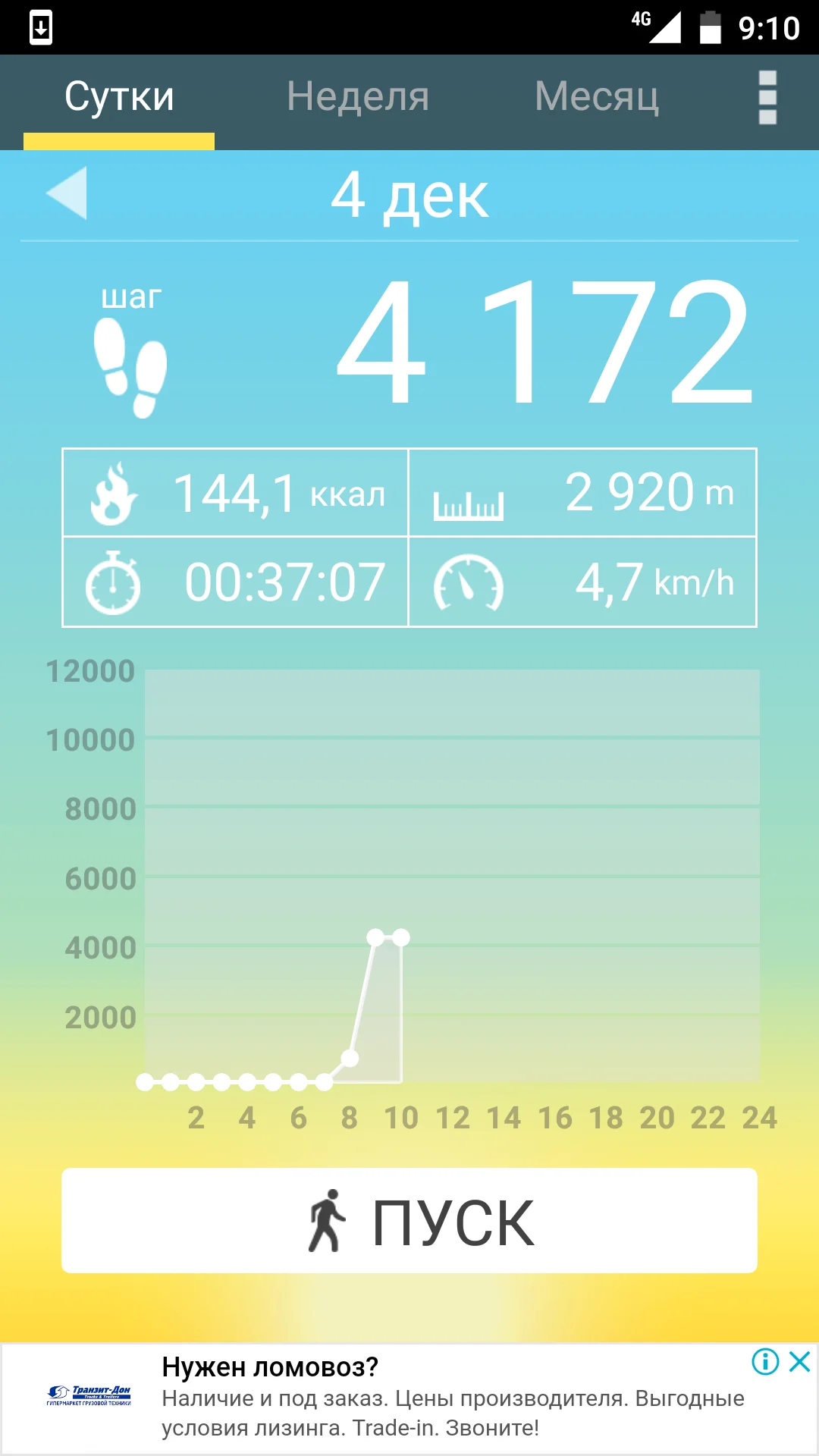Close the ad banner
This screenshot has width=819, height=1456.
coord(800,1362)
